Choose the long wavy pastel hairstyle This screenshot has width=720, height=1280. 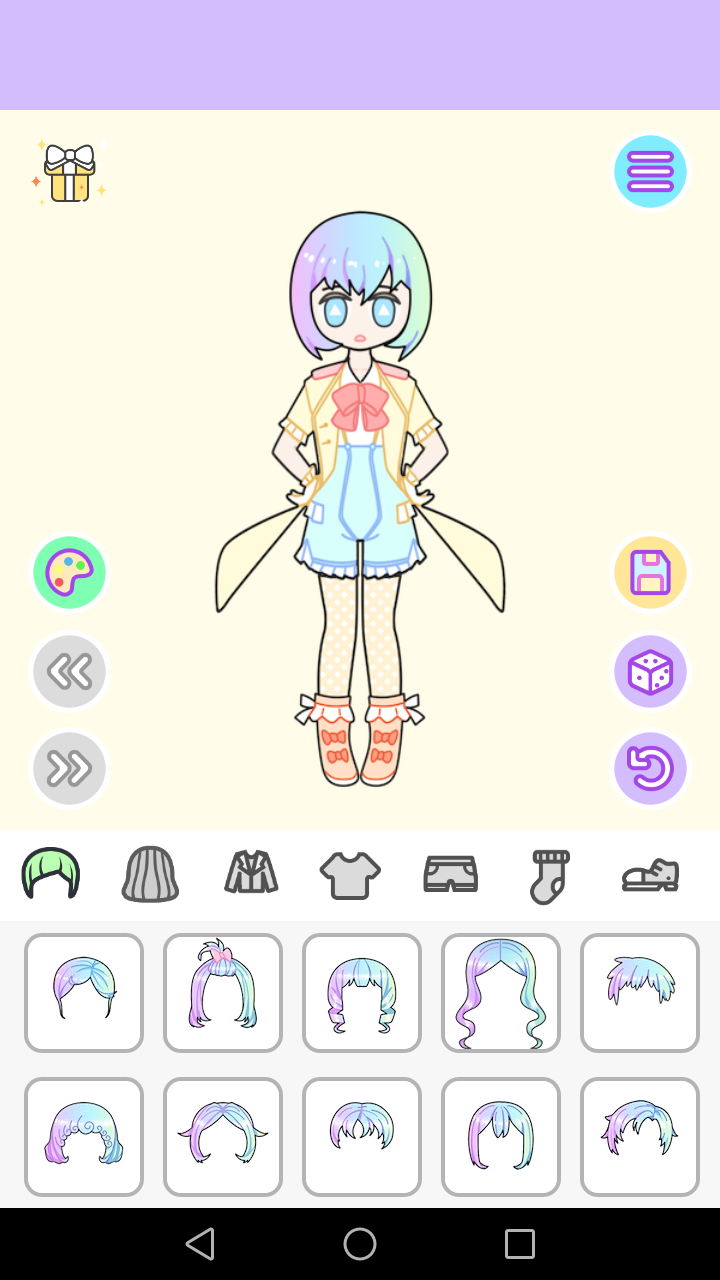click(501, 992)
